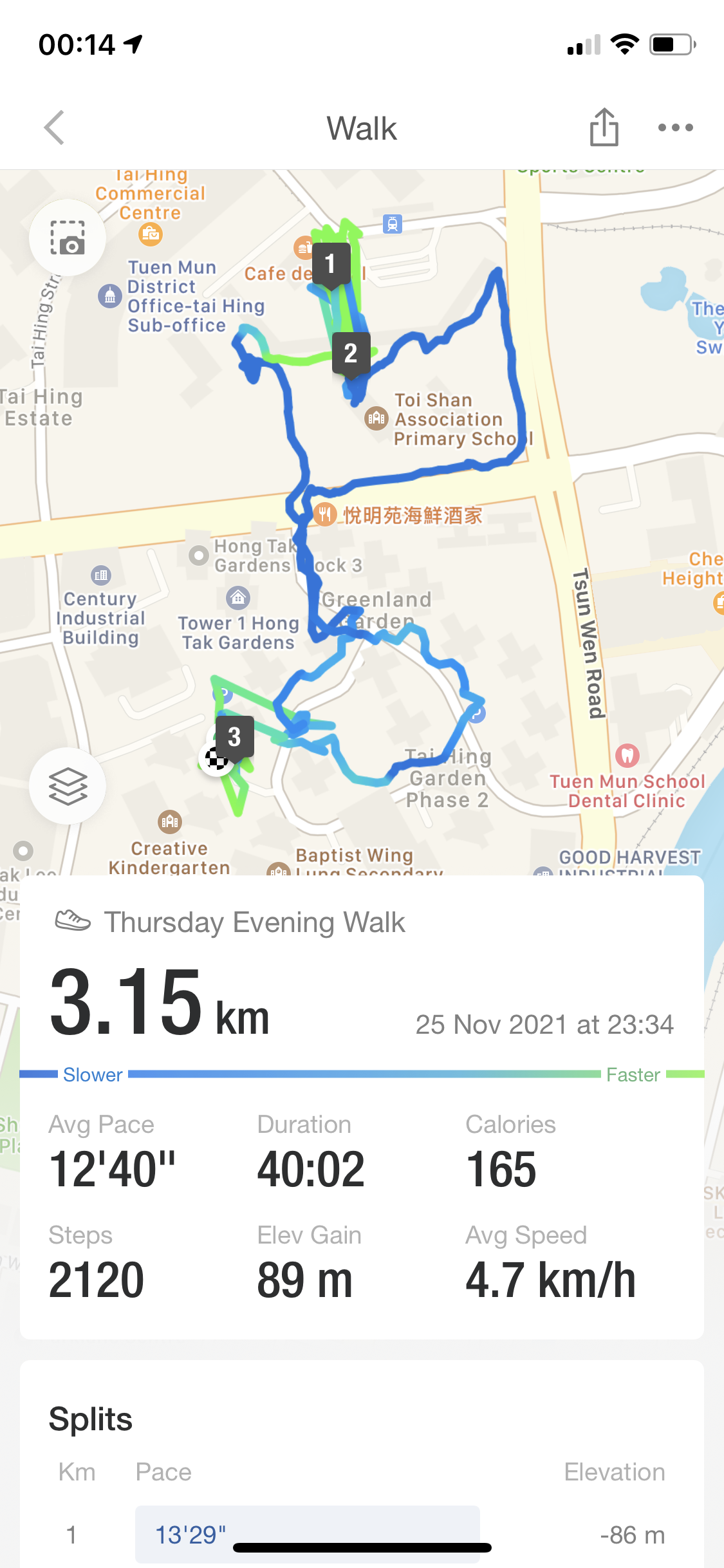Open the three-dot overflow menu

(675, 127)
